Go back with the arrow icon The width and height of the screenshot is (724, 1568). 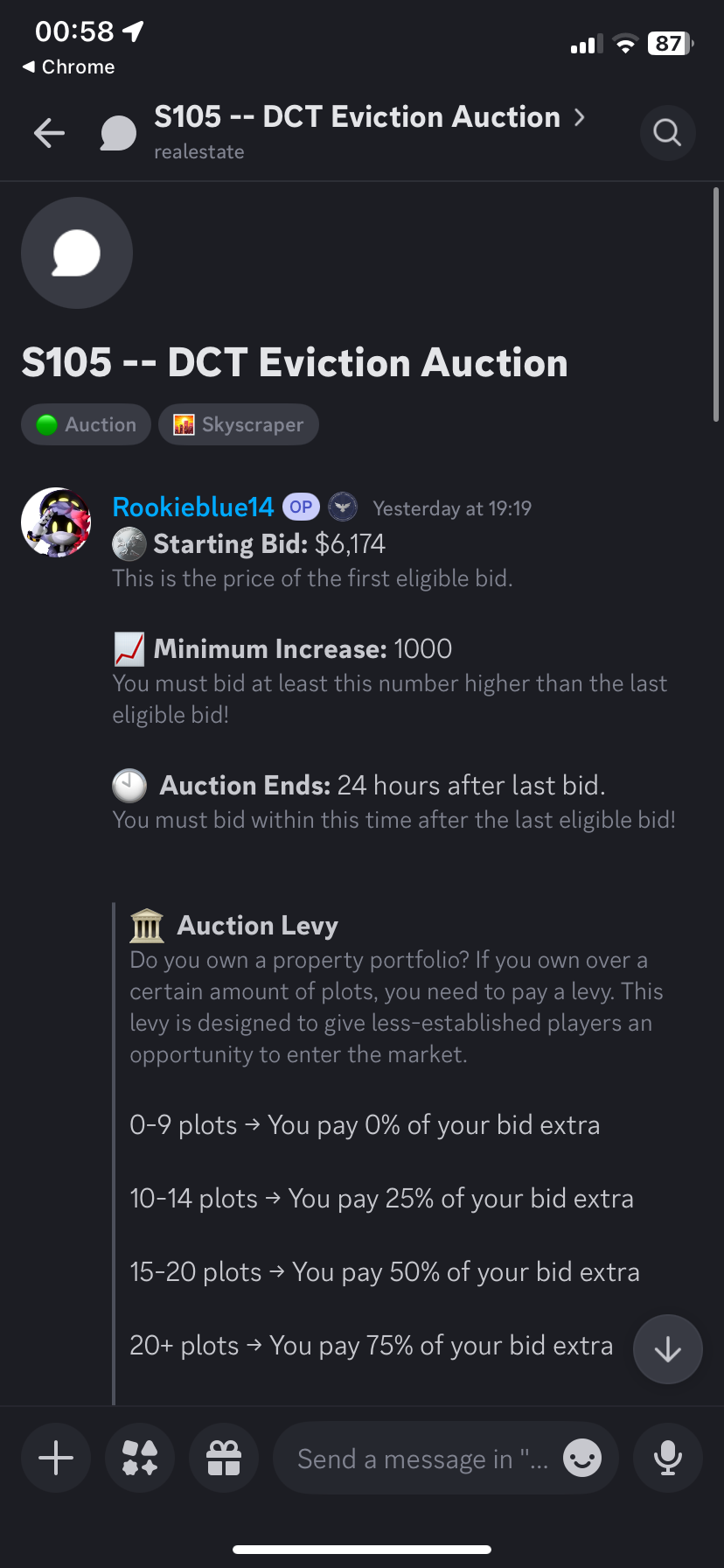point(49,133)
